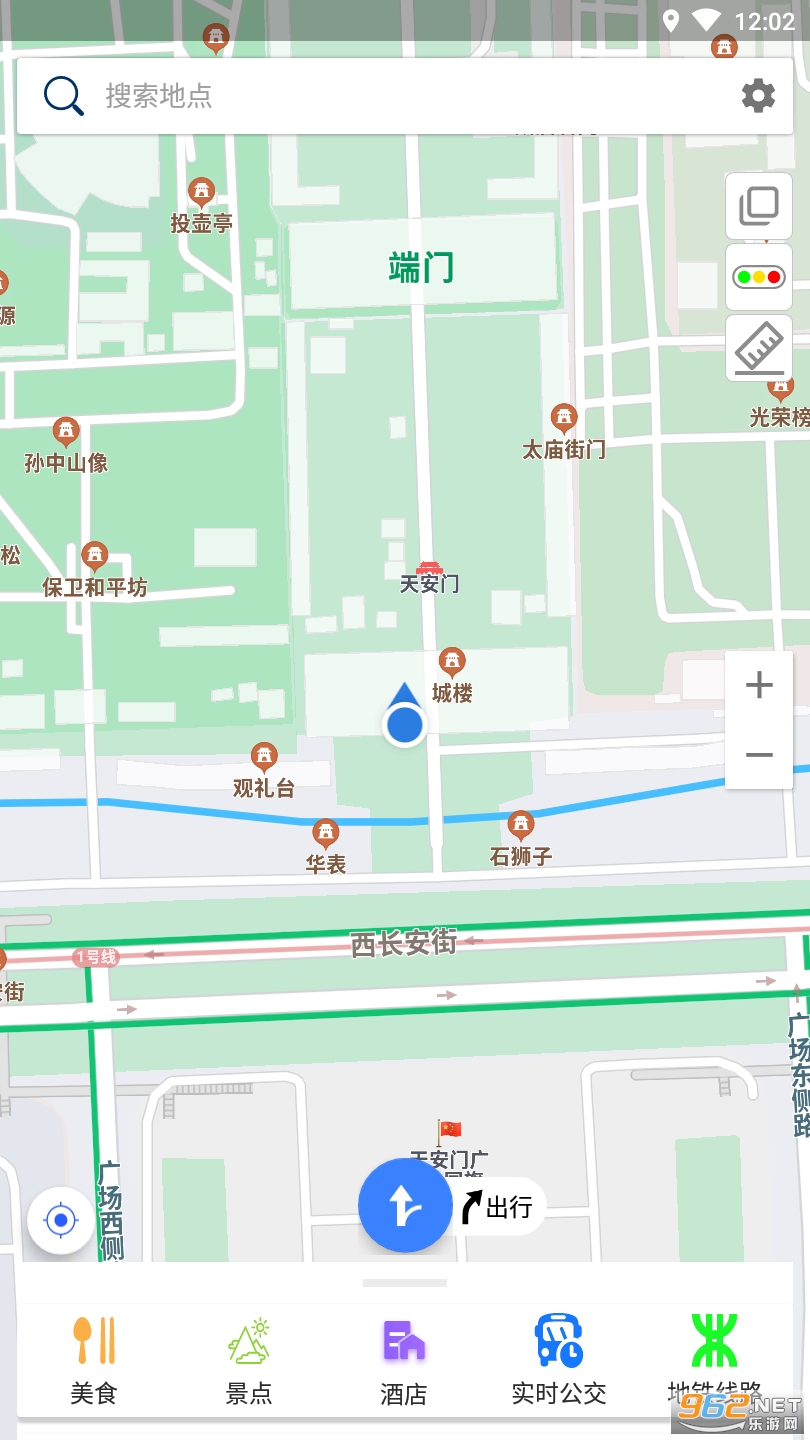810x1440 pixels.
Task: Open settings via the gear icon
Action: 758,96
